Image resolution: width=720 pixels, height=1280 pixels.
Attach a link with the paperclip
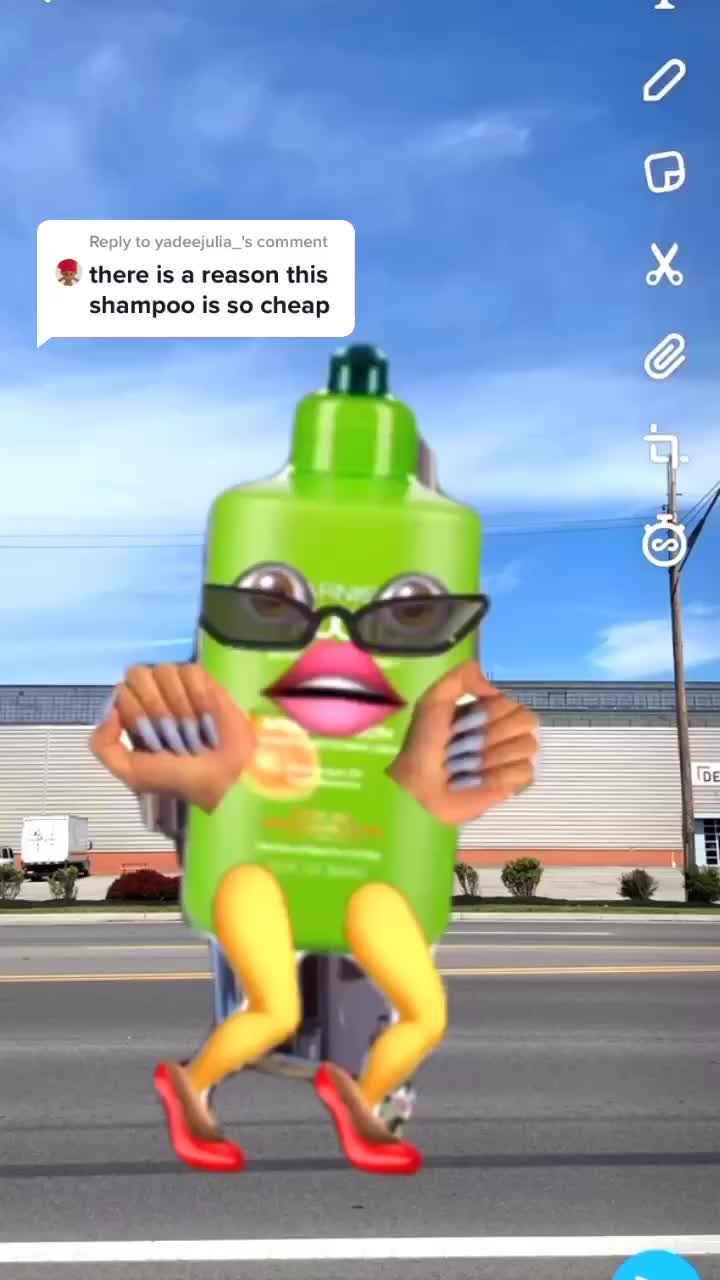pyautogui.click(x=664, y=356)
